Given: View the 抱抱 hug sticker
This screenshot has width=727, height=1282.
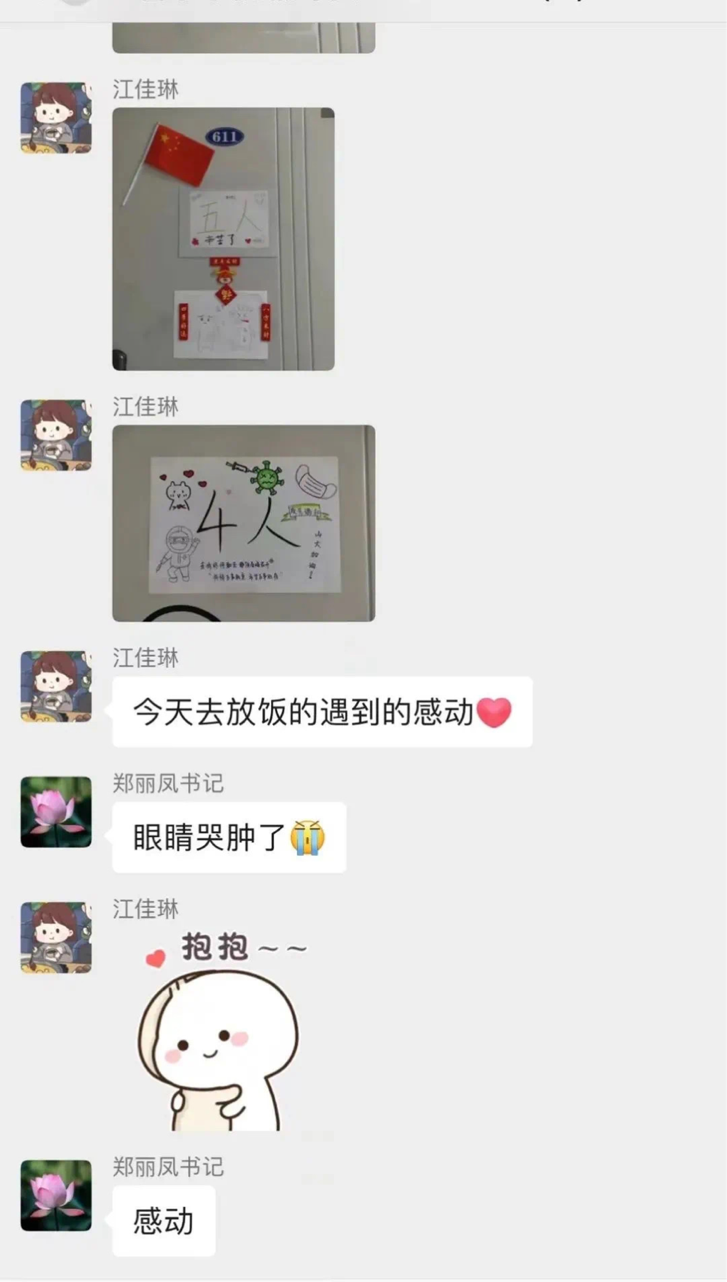Looking at the screenshot, I should coord(220,1032).
